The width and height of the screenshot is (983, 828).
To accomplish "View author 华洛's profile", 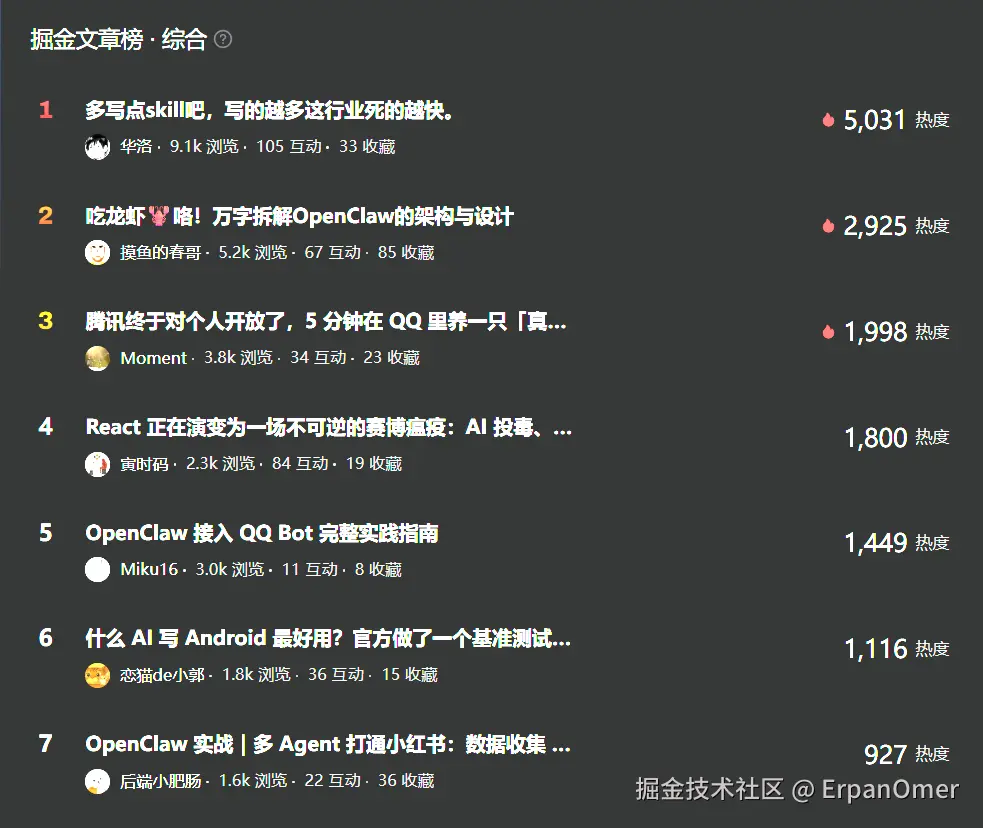I will (136, 147).
